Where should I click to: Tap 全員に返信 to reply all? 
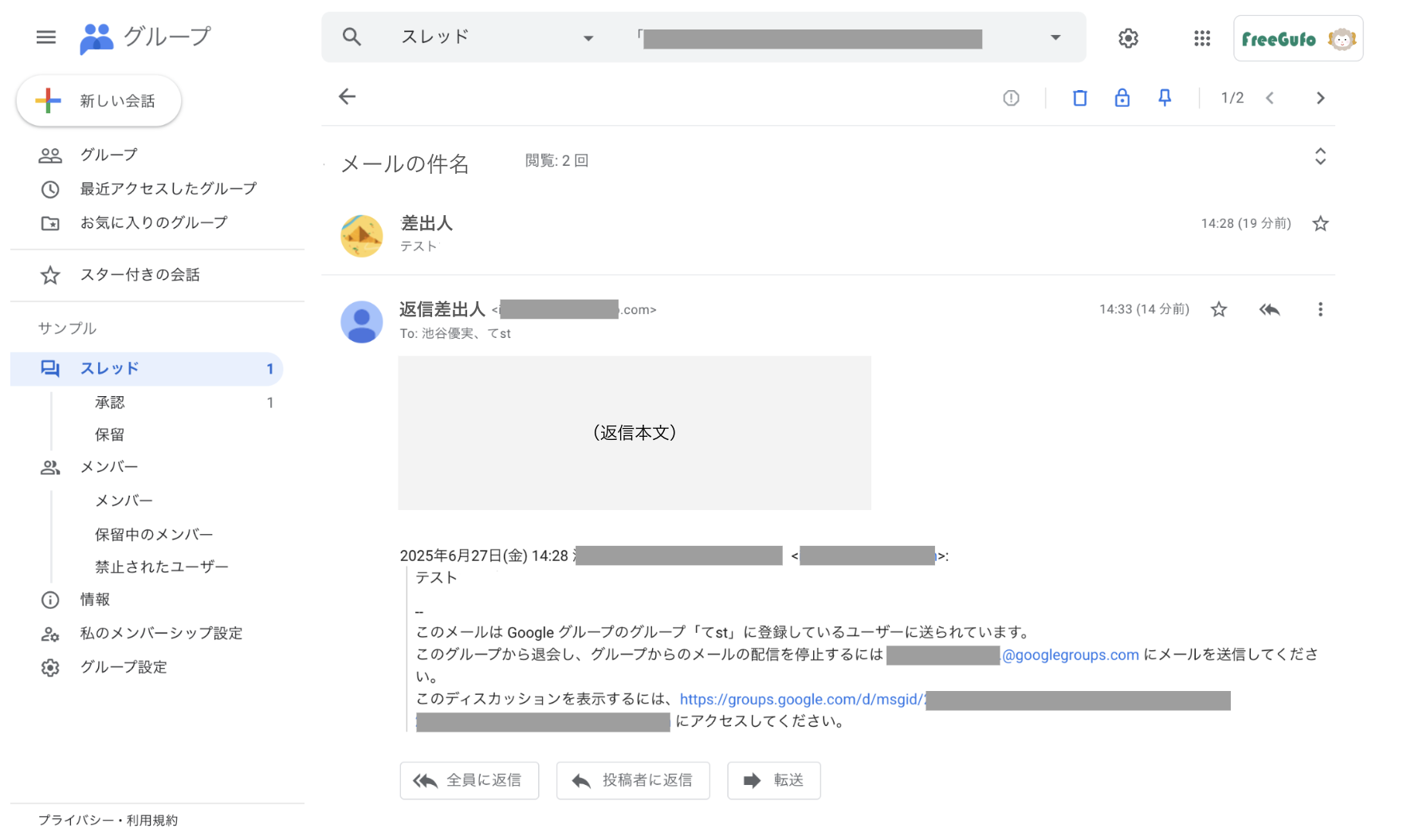pos(469,780)
